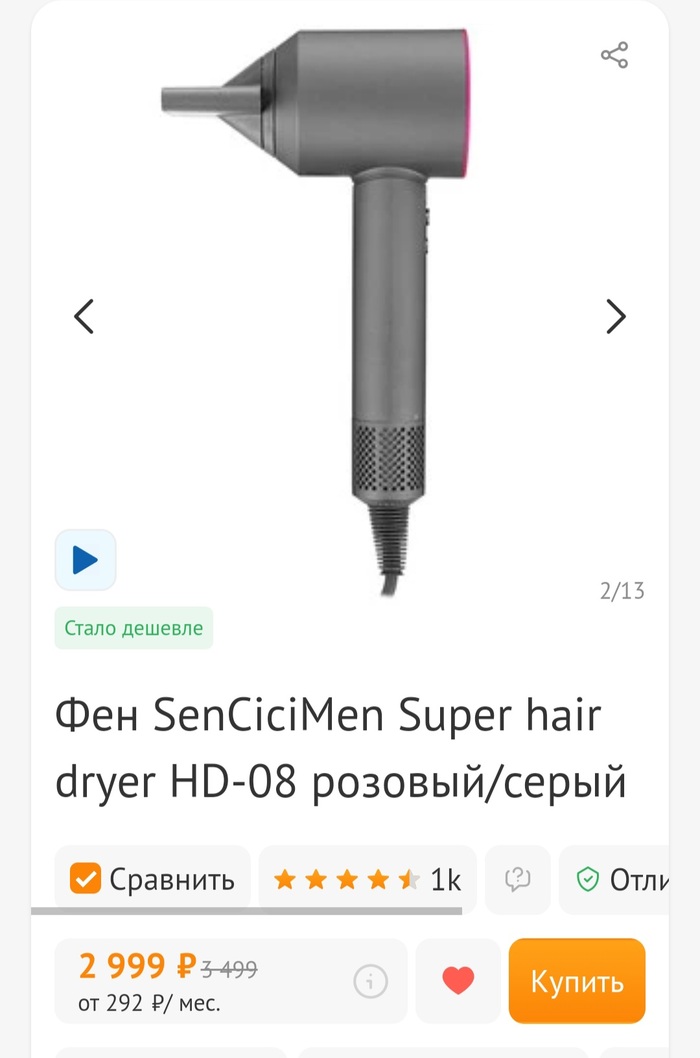Open the Отли… shield chip
The image size is (700, 1058).
(620, 880)
